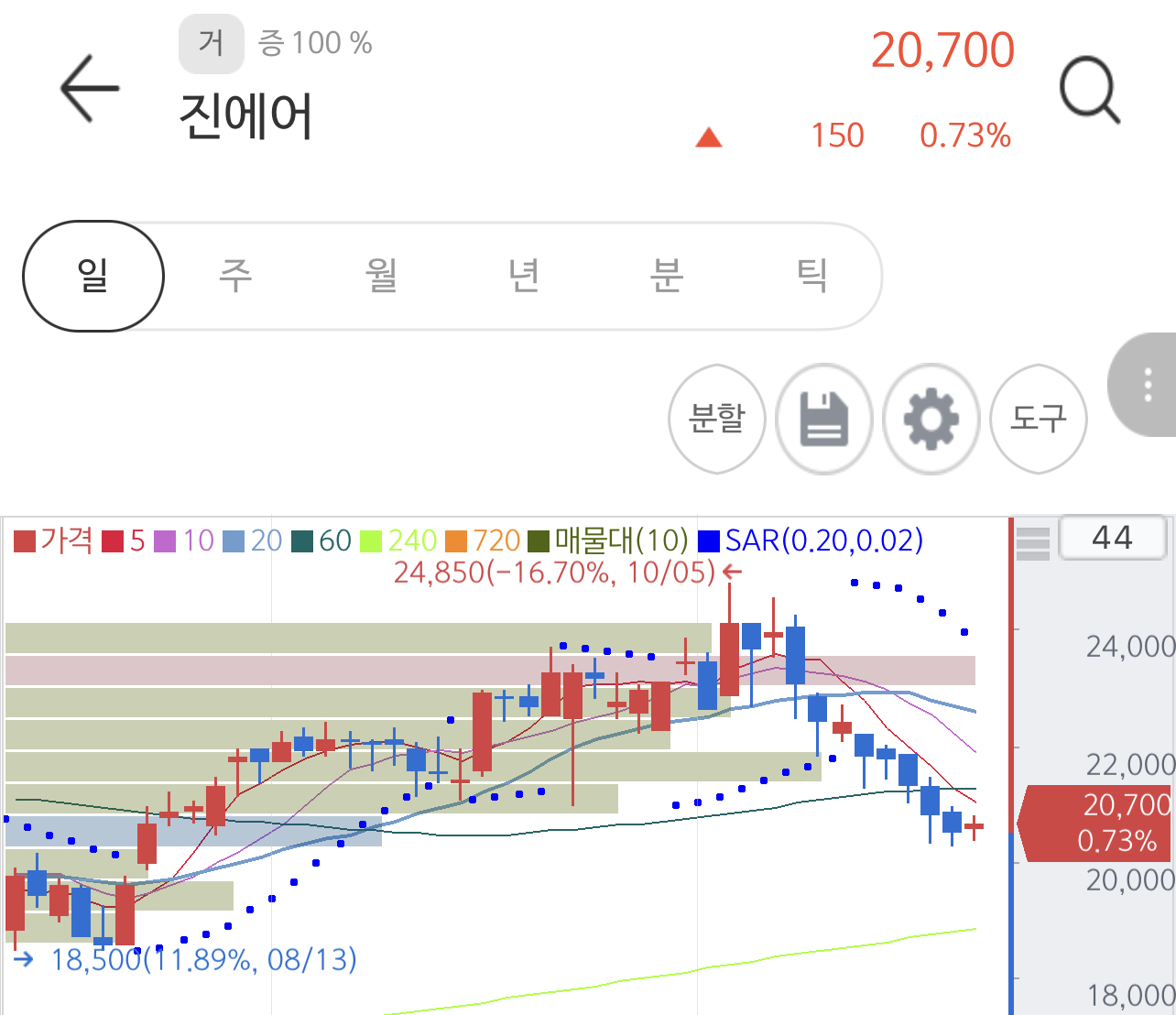Expand the three-dot side handle
This screenshot has width=1176, height=1015.
pyautogui.click(x=1147, y=386)
